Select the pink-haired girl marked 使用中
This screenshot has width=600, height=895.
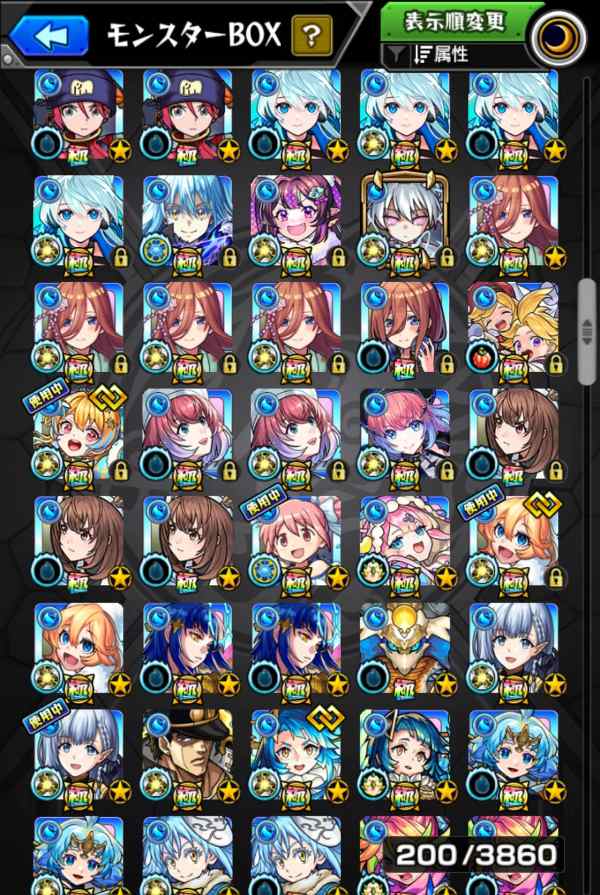coord(296,541)
